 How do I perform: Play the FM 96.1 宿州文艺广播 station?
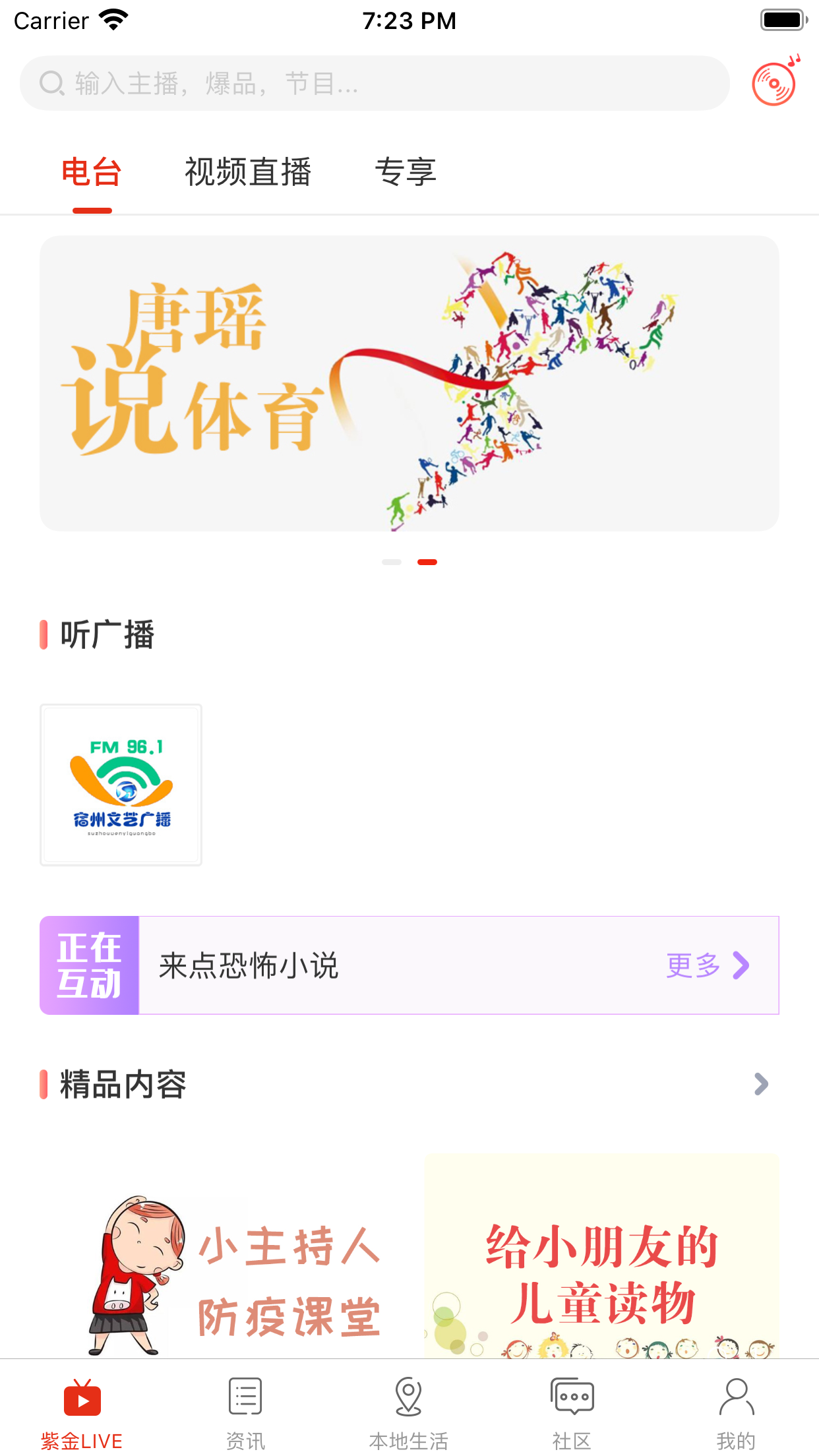(120, 784)
